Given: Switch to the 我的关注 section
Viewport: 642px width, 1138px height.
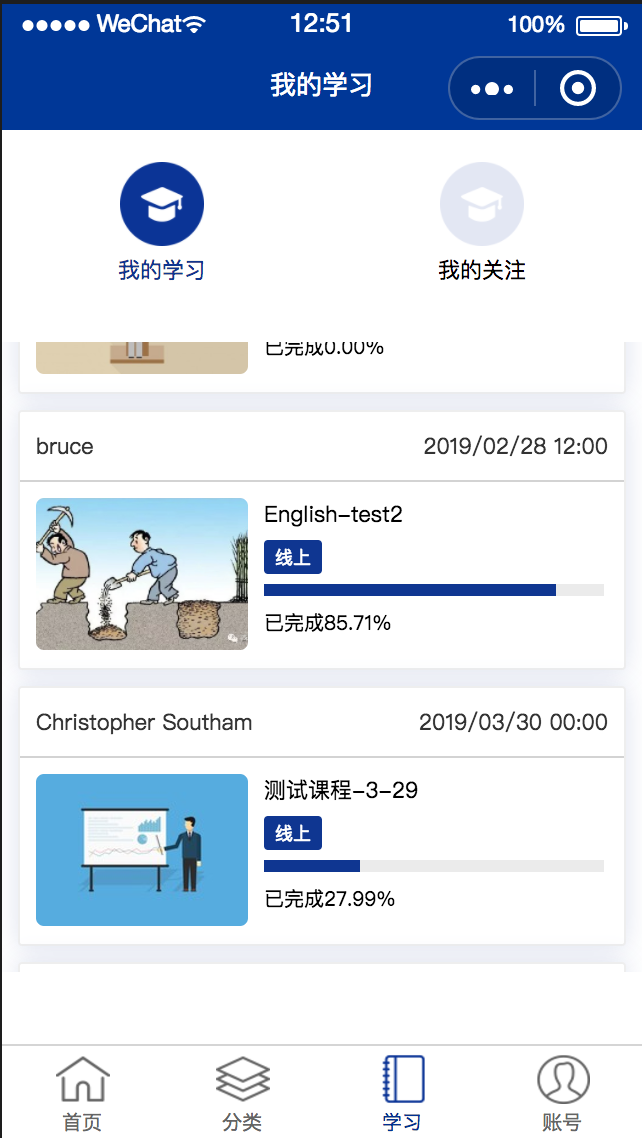Looking at the screenshot, I should [482, 222].
